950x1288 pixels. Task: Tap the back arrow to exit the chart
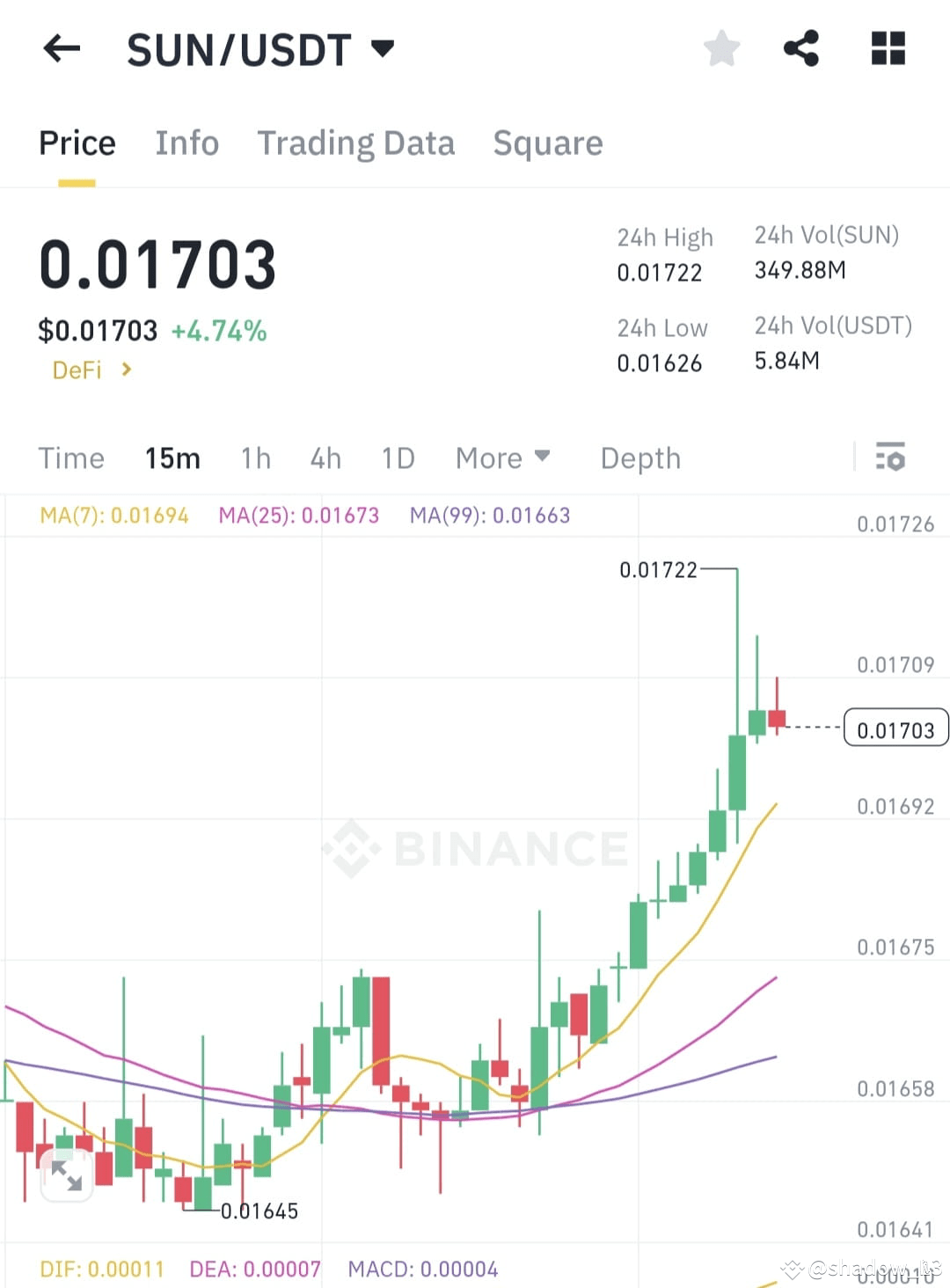62,48
